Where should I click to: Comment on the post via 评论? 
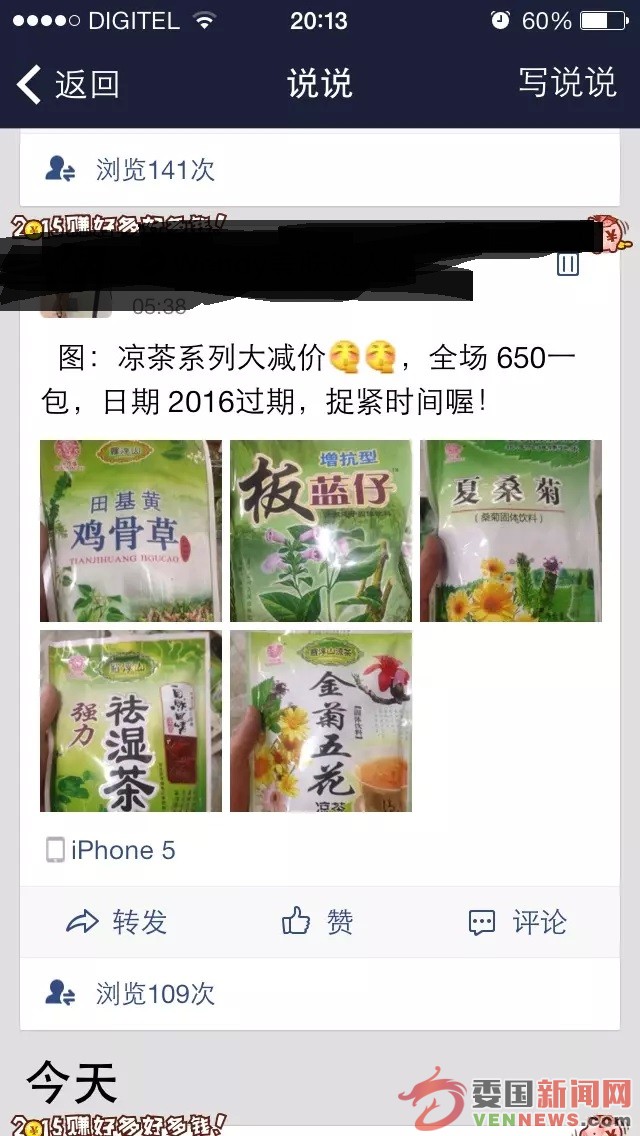(518, 921)
